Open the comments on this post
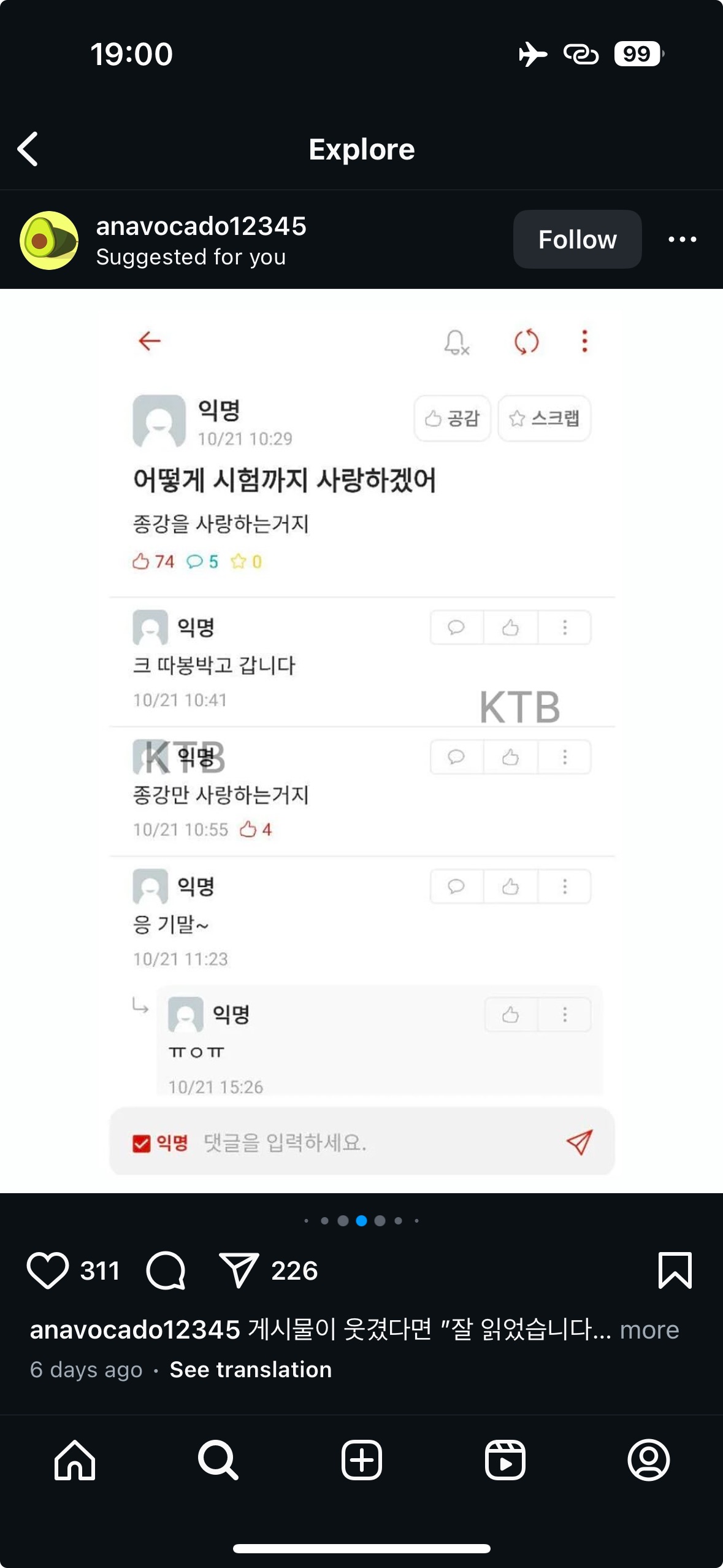 [x=166, y=1270]
